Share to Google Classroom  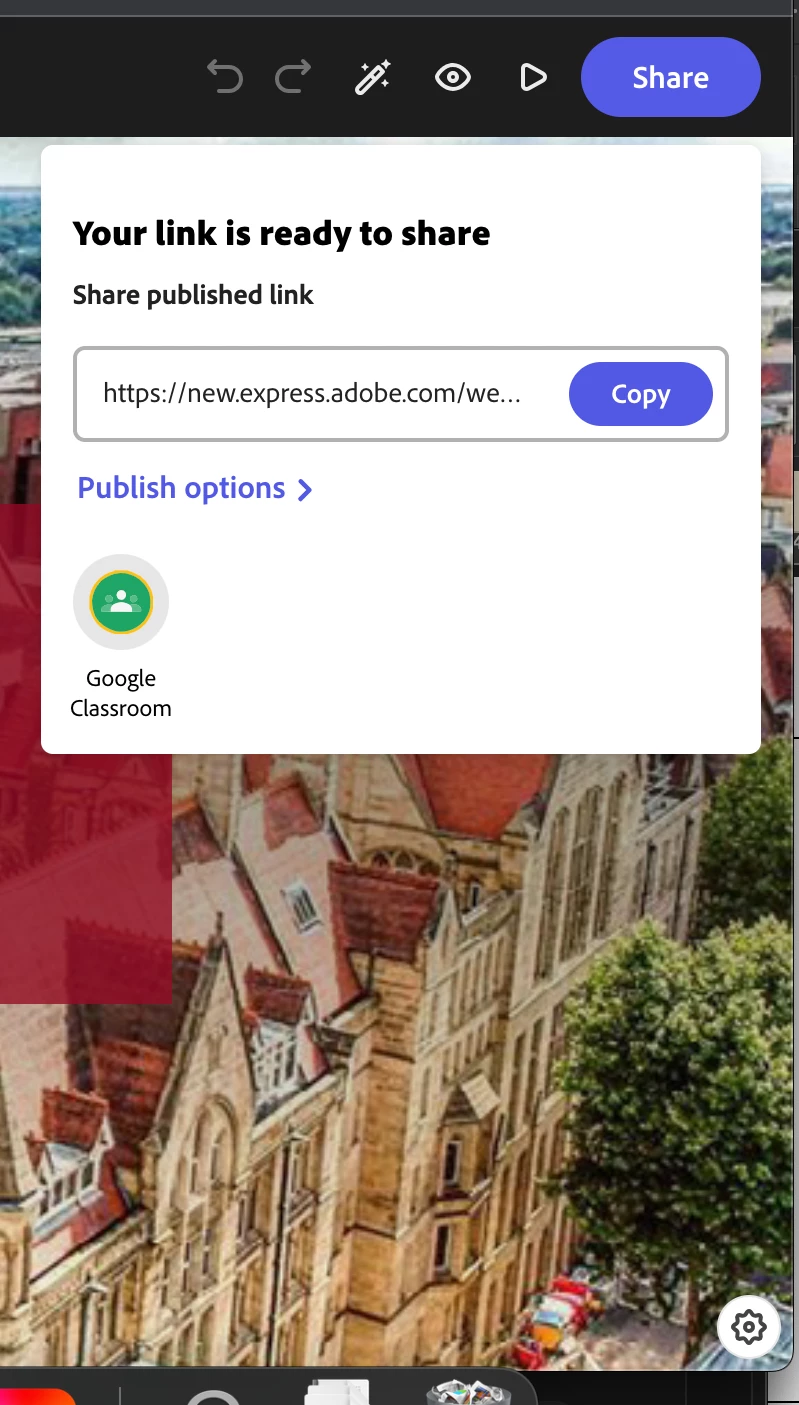pos(121,602)
